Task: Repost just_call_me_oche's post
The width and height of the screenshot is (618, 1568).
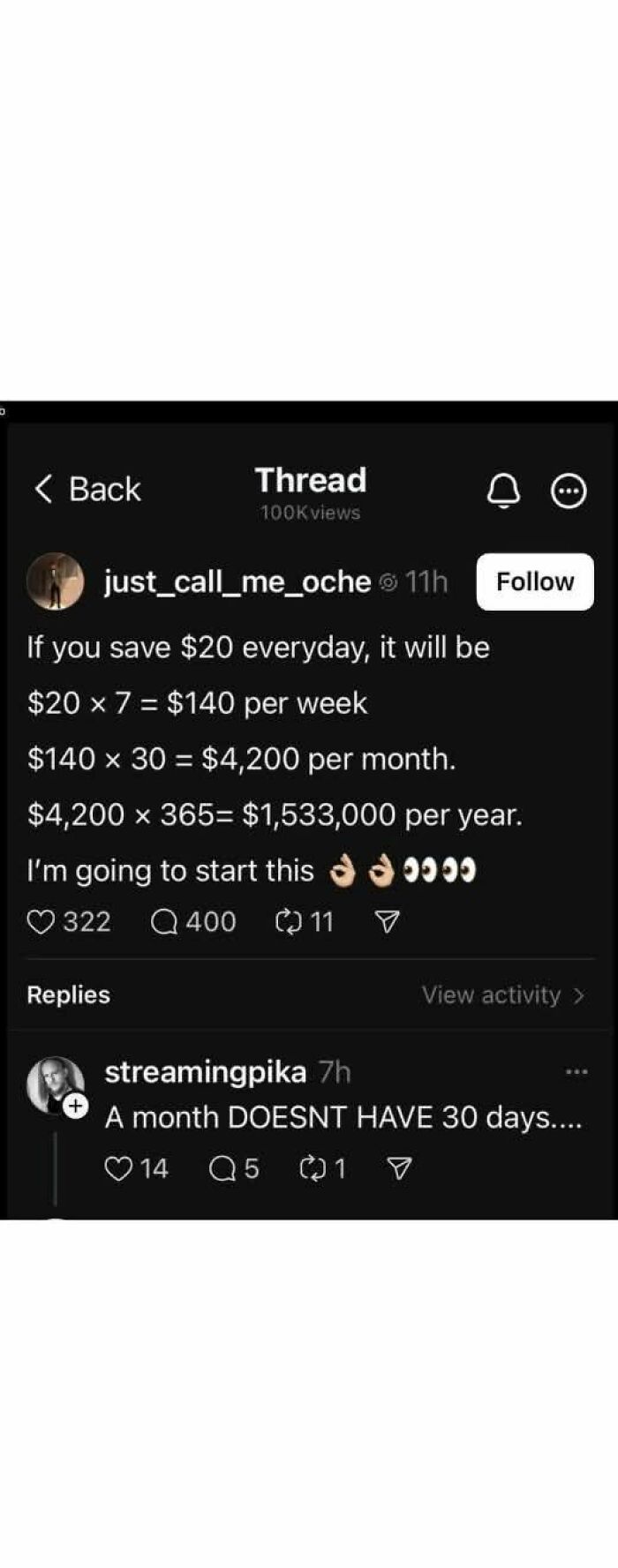Action: 289,922
